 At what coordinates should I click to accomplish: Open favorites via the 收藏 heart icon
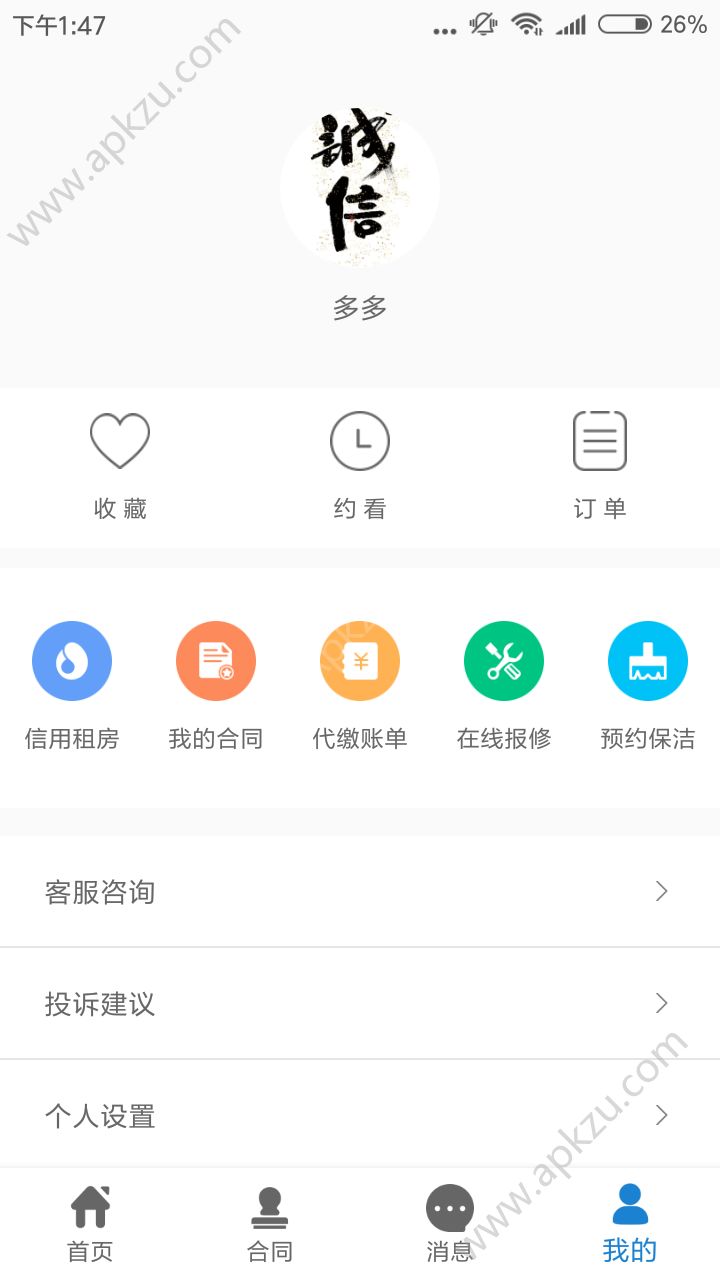(x=120, y=439)
